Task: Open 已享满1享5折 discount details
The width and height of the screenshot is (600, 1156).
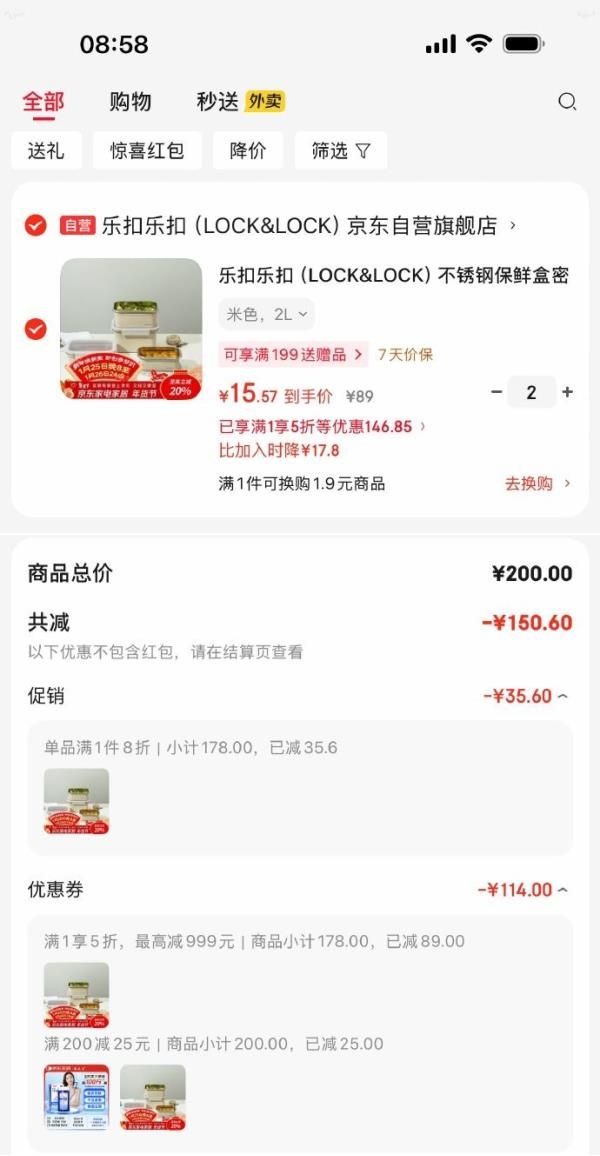Action: click(x=322, y=426)
